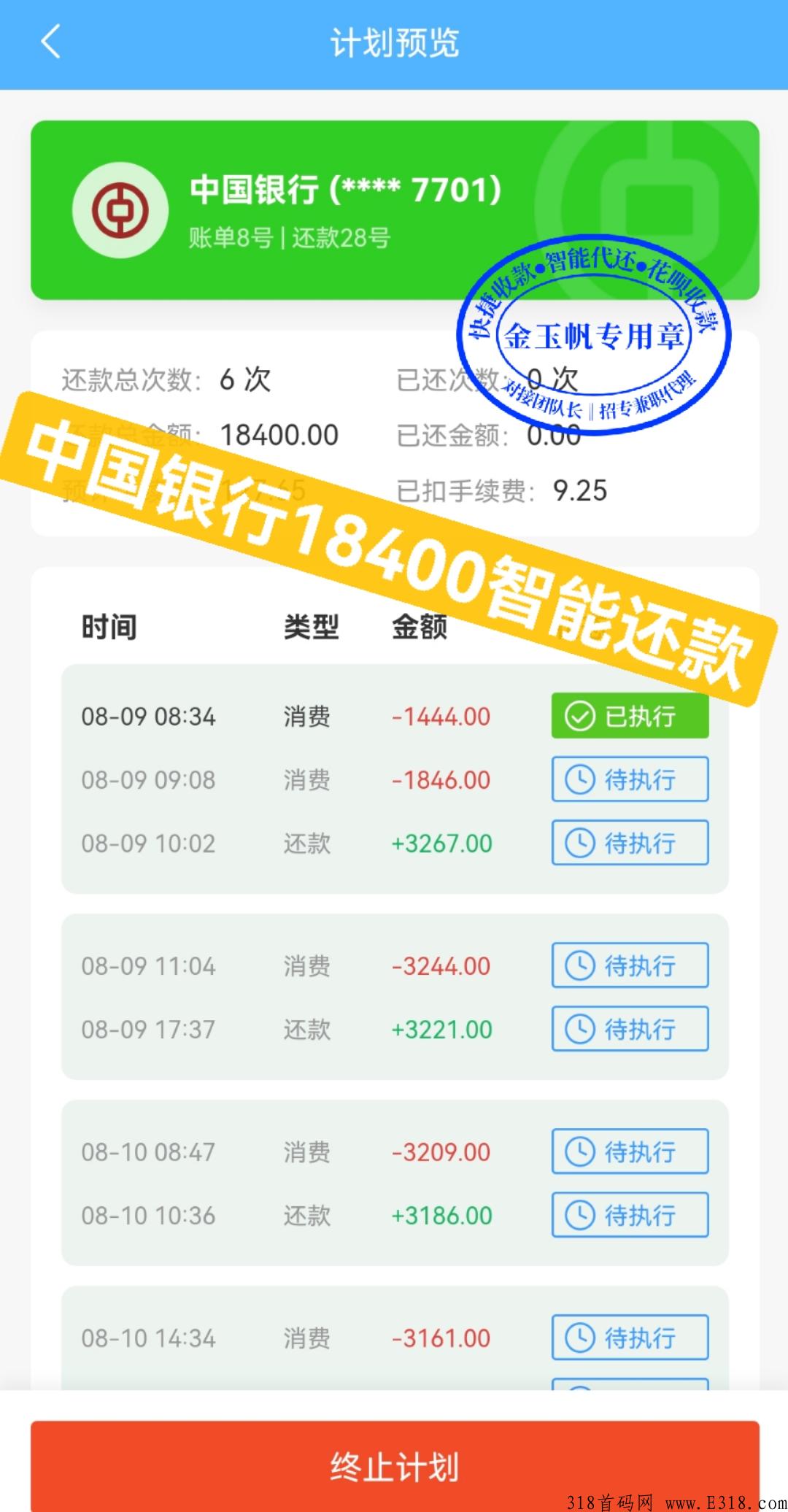Toggle the 已执行 status on the first entry
The image size is (788, 1512).
629,717
